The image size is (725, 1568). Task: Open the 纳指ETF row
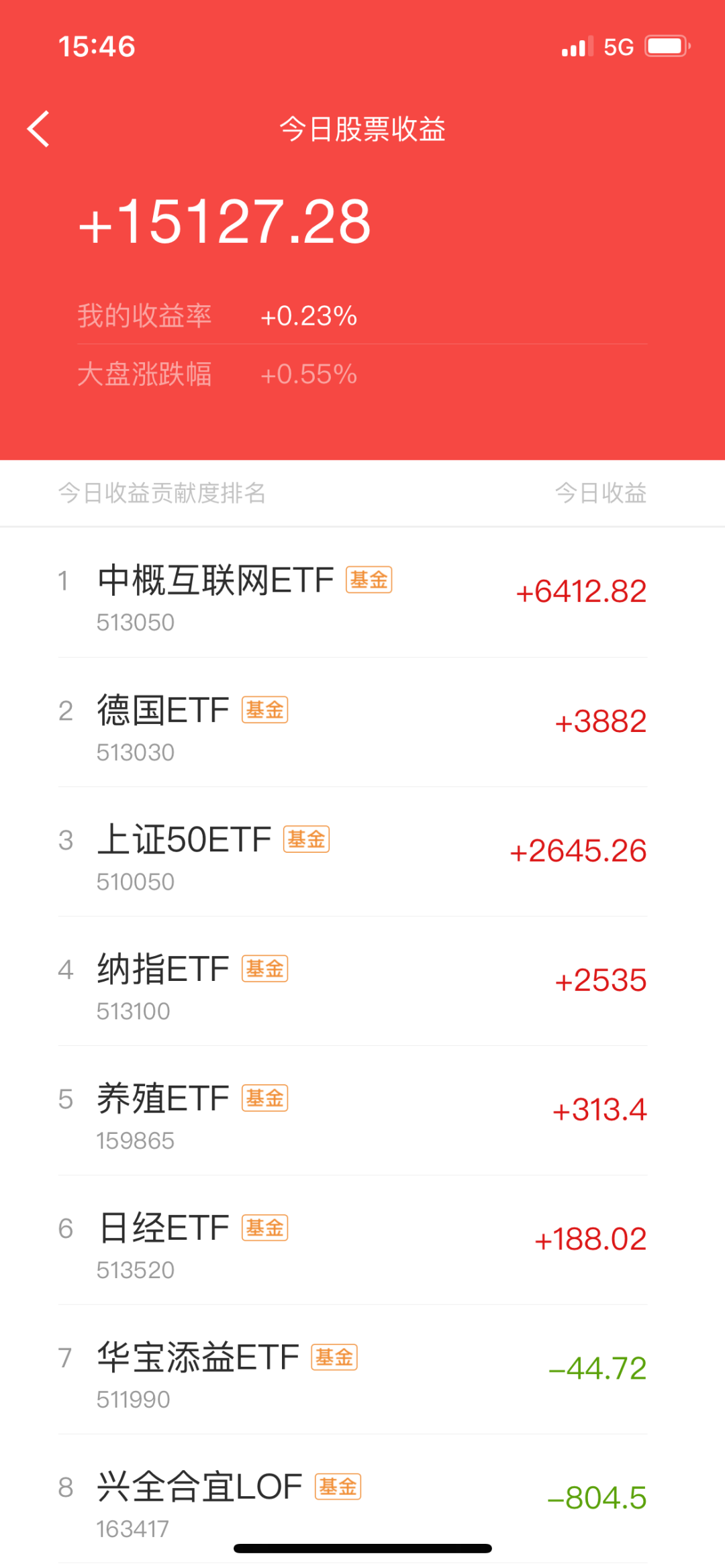click(x=362, y=982)
